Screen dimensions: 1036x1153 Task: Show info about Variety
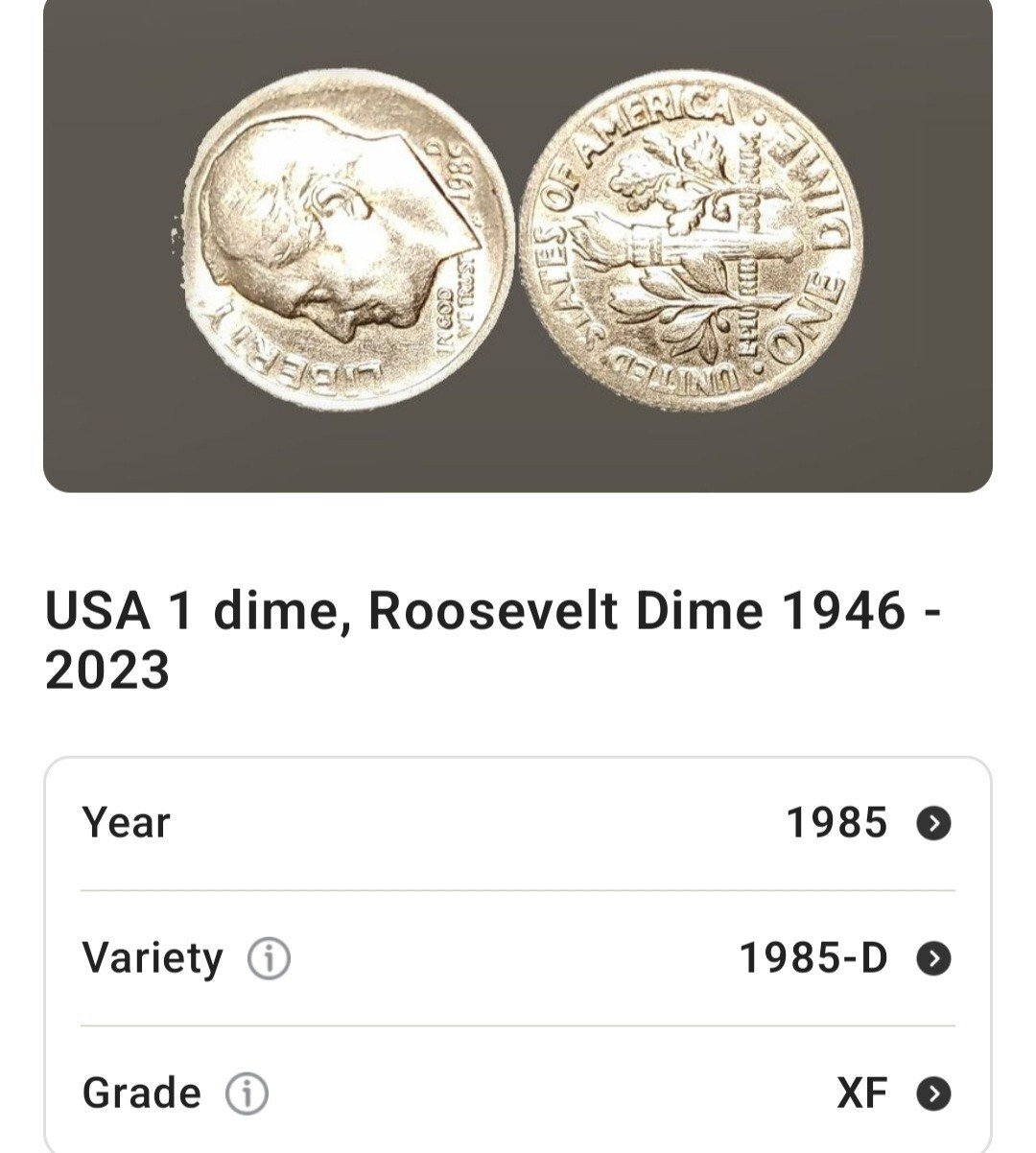click(x=269, y=958)
